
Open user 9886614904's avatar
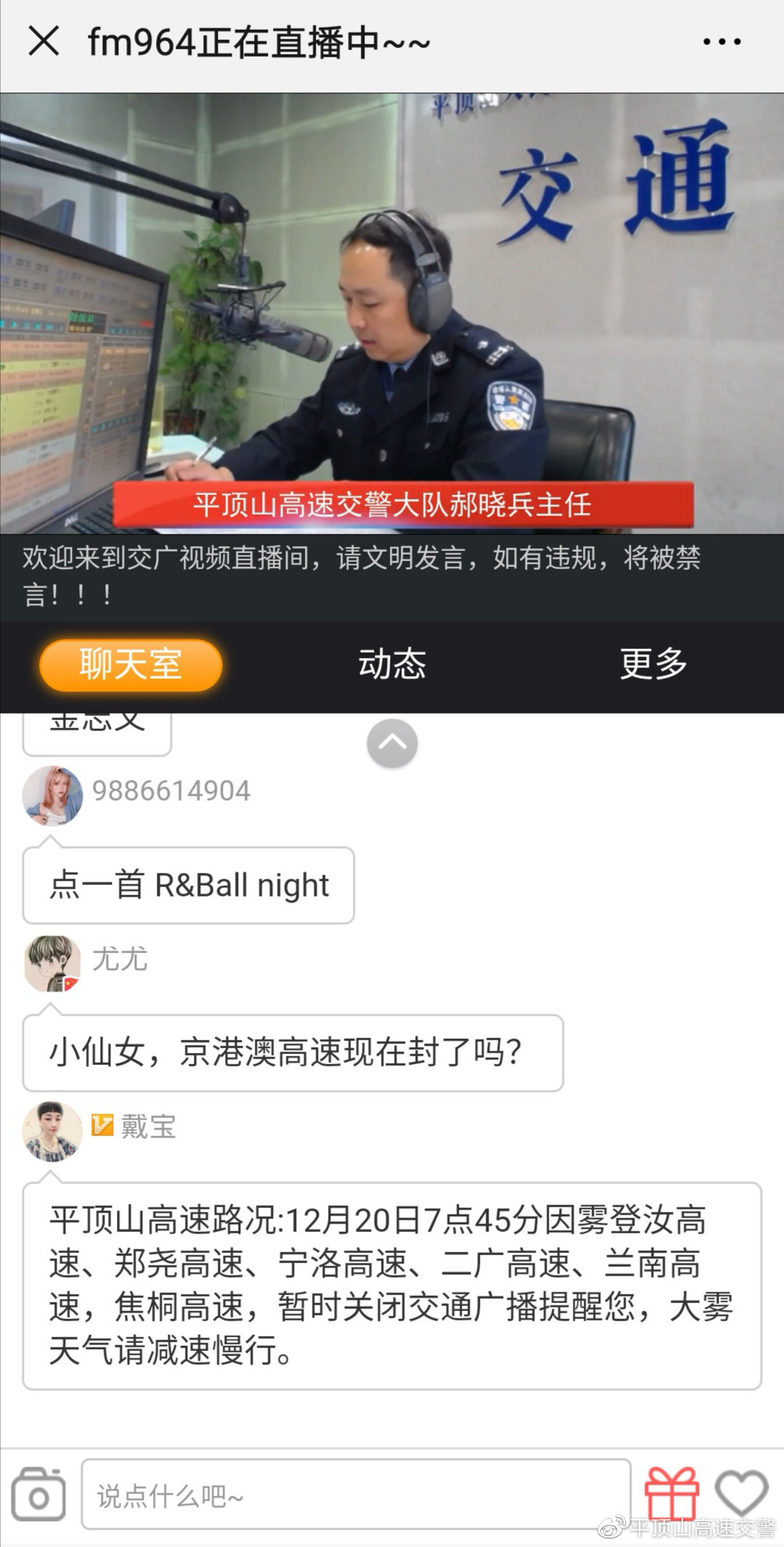click(x=52, y=795)
